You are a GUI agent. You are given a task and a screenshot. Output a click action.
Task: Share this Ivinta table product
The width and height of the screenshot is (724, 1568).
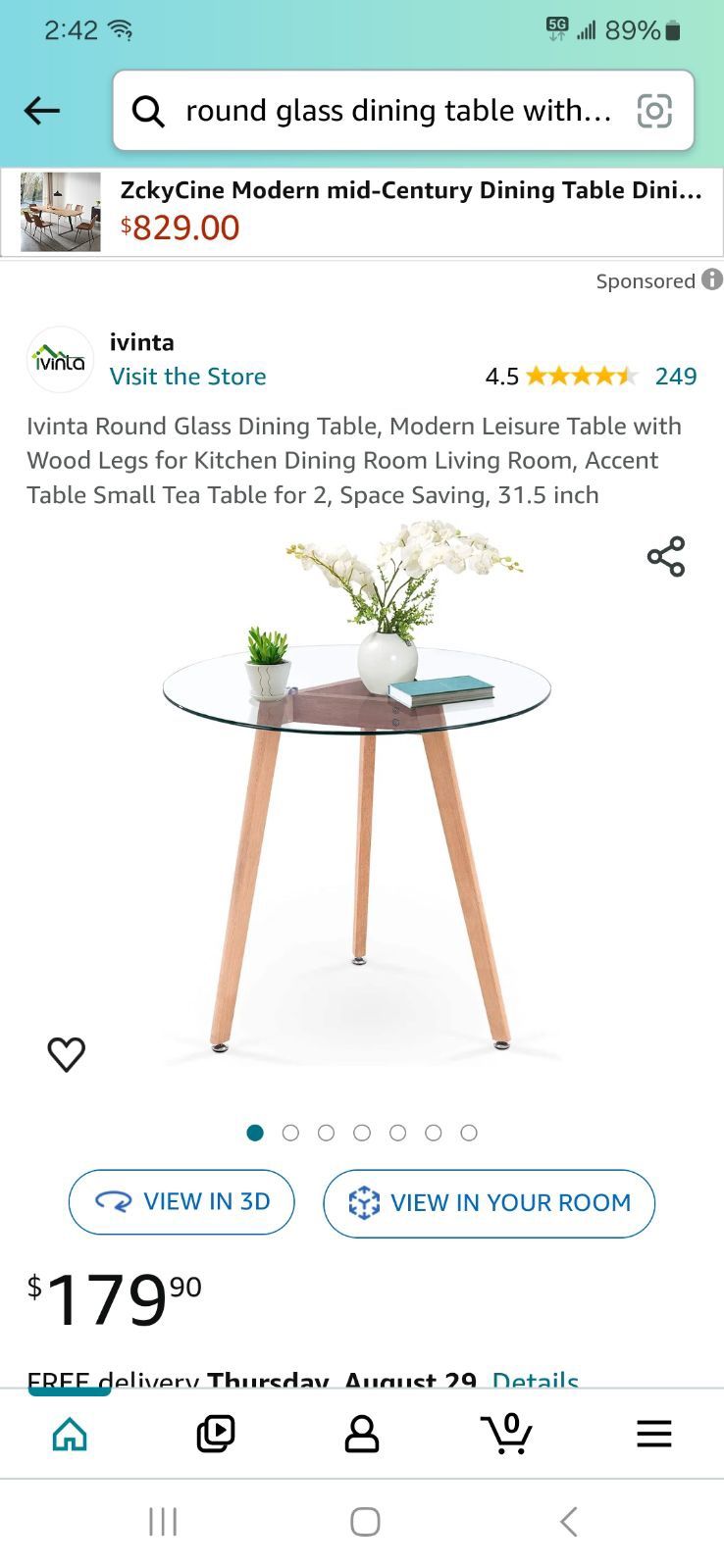[666, 556]
